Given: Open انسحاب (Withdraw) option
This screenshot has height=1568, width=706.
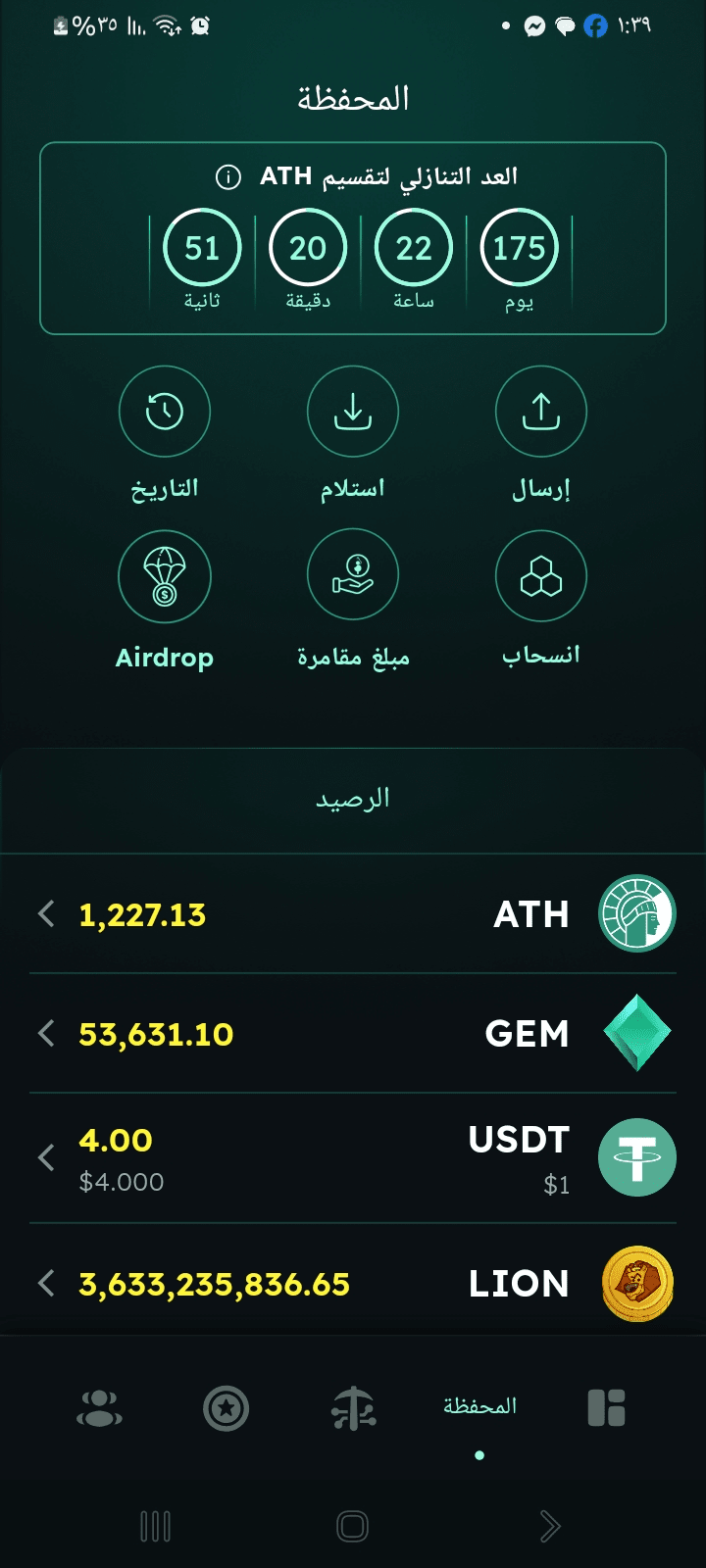Looking at the screenshot, I should click(540, 576).
